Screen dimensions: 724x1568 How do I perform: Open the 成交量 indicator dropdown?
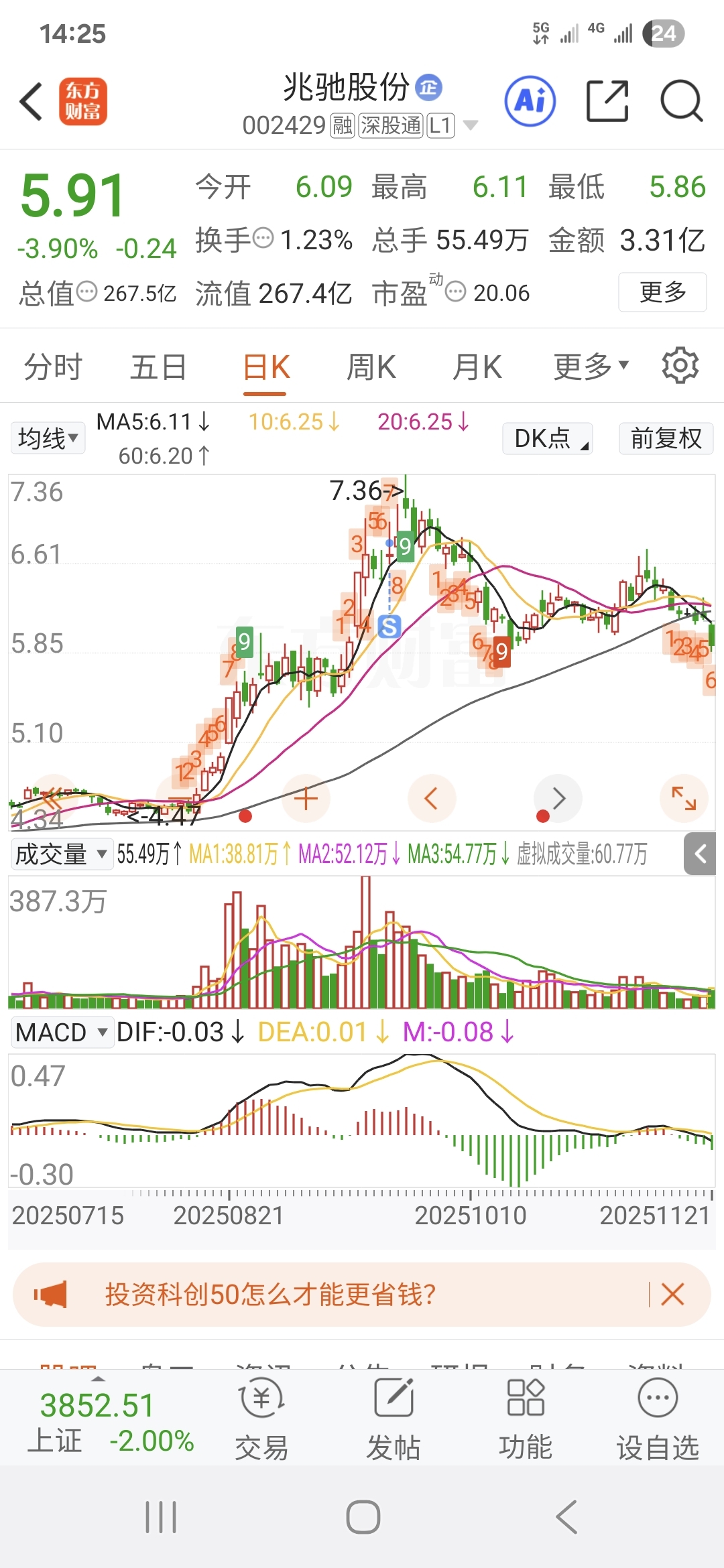click(62, 854)
